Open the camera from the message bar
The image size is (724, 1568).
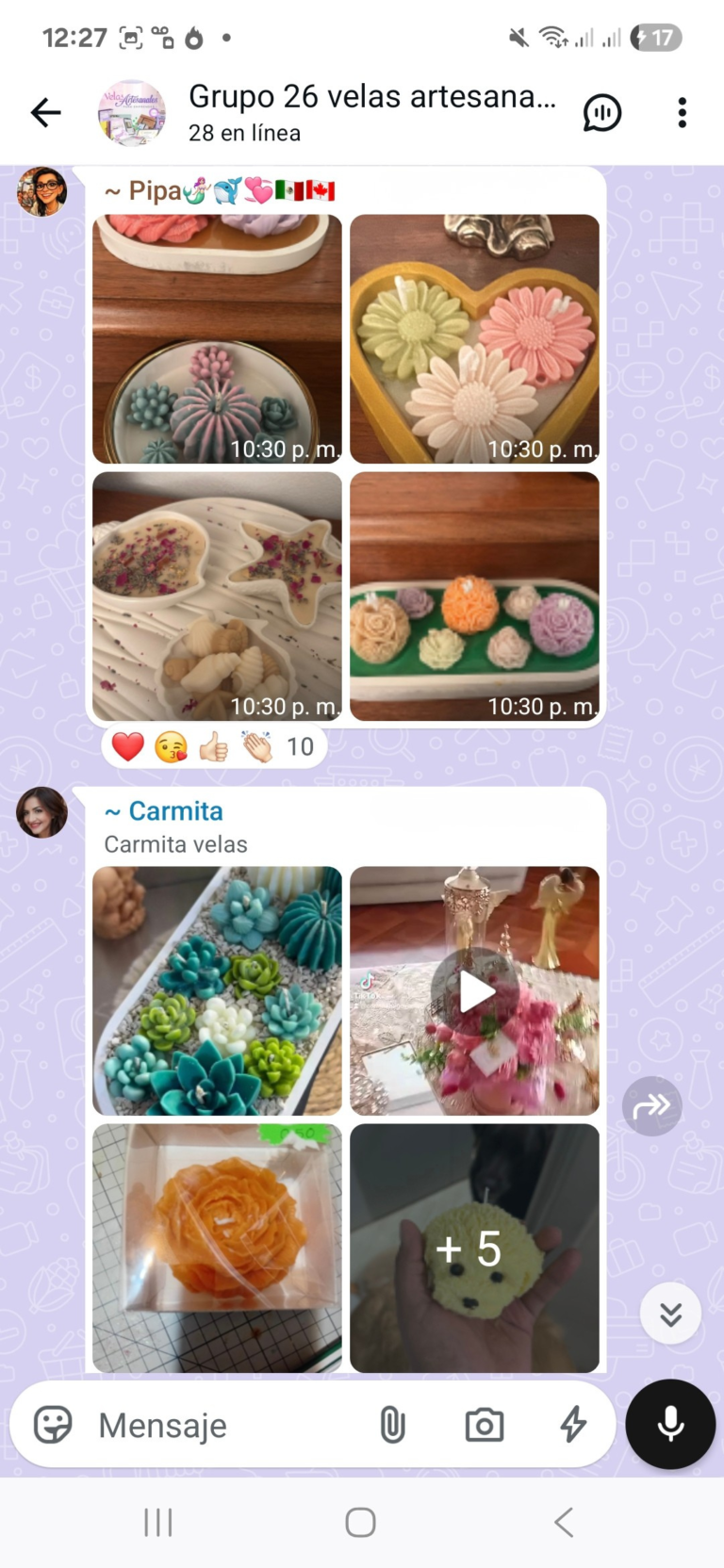pos(485,1425)
